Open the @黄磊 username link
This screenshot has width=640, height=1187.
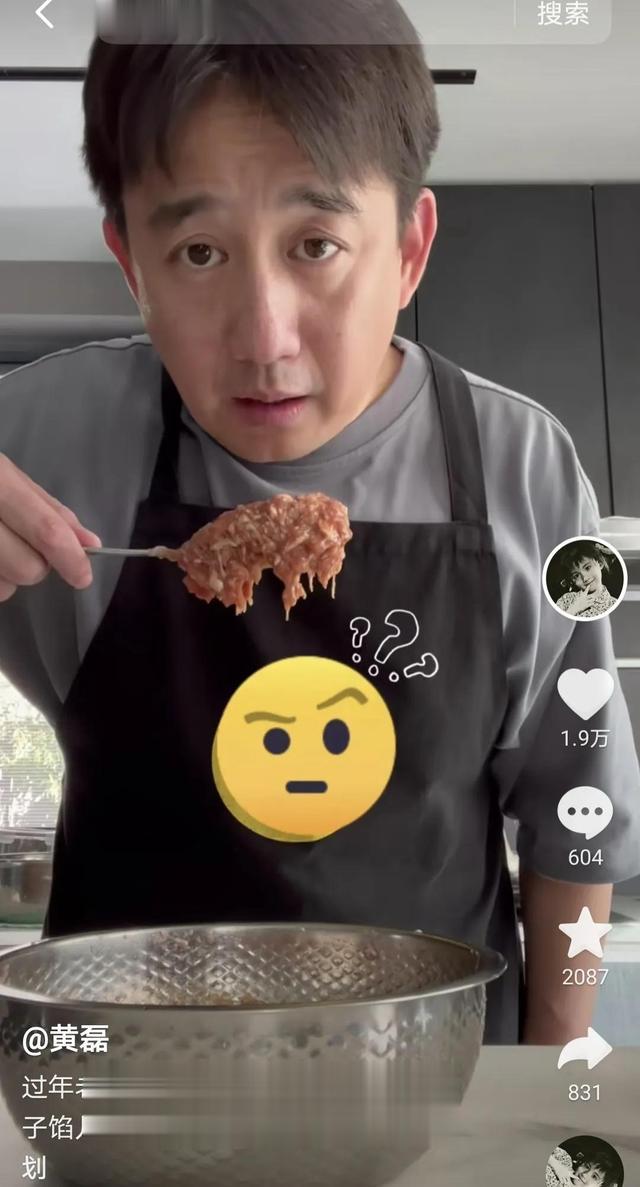pyautogui.click(x=65, y=1039)
